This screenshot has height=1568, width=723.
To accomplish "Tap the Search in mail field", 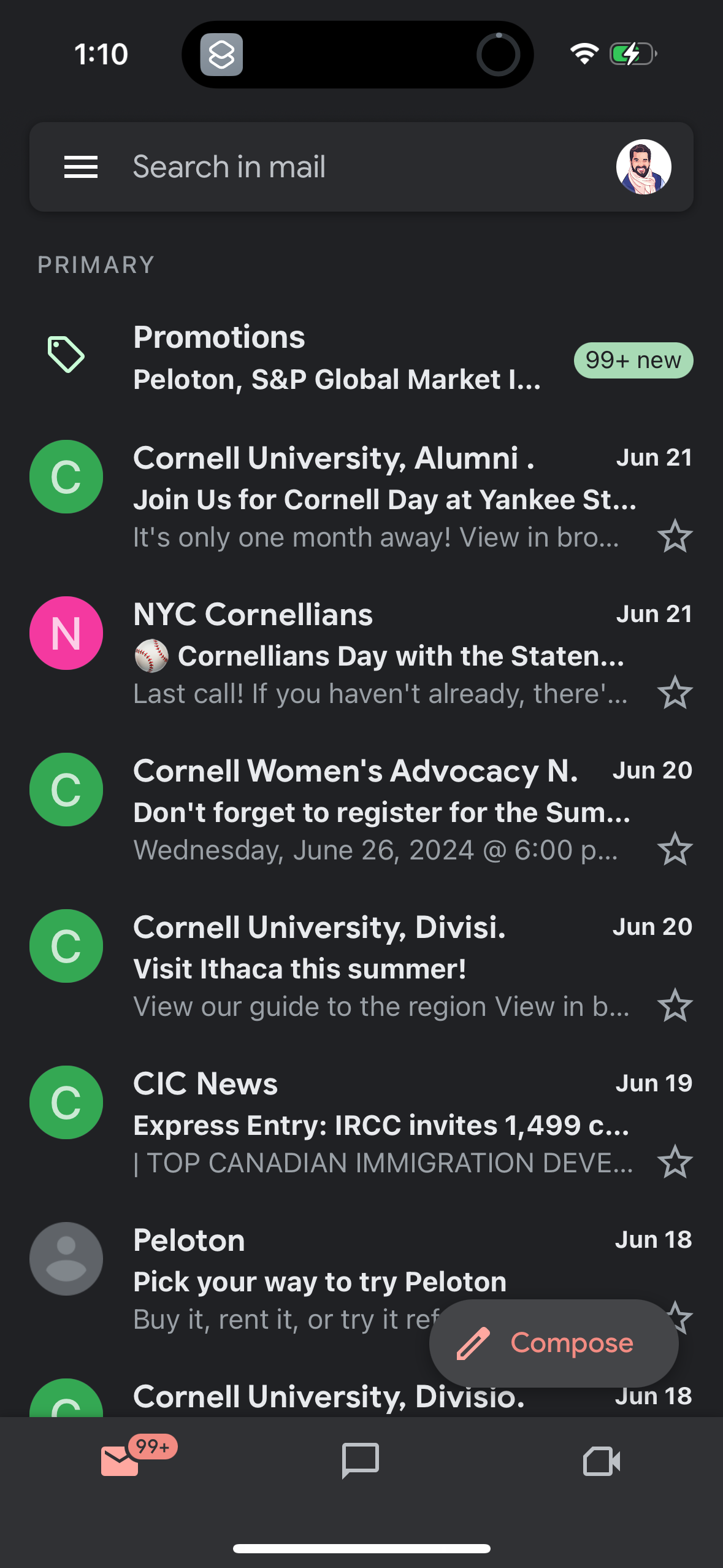I will click(x=307, y=166).
